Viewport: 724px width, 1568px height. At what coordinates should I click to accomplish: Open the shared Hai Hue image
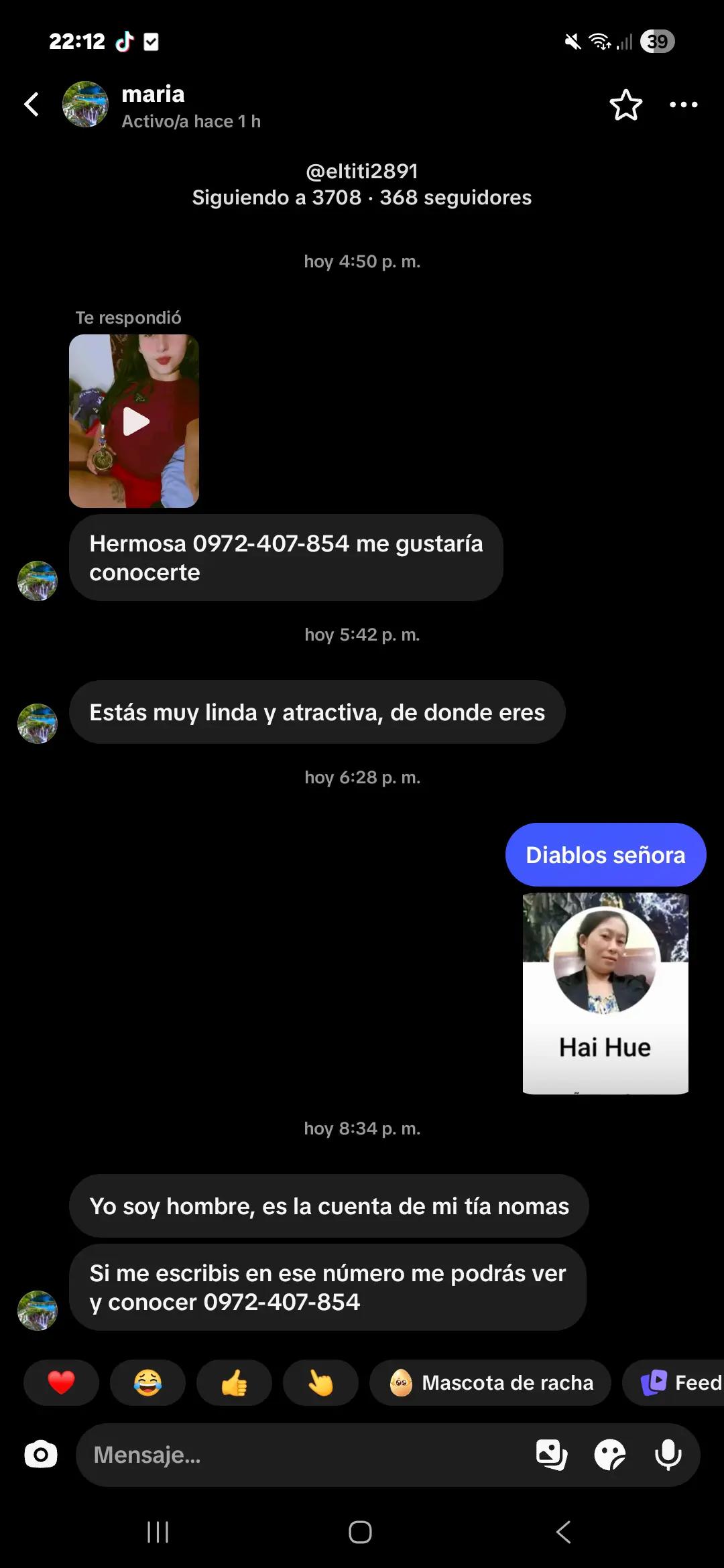tap(605, 993)
